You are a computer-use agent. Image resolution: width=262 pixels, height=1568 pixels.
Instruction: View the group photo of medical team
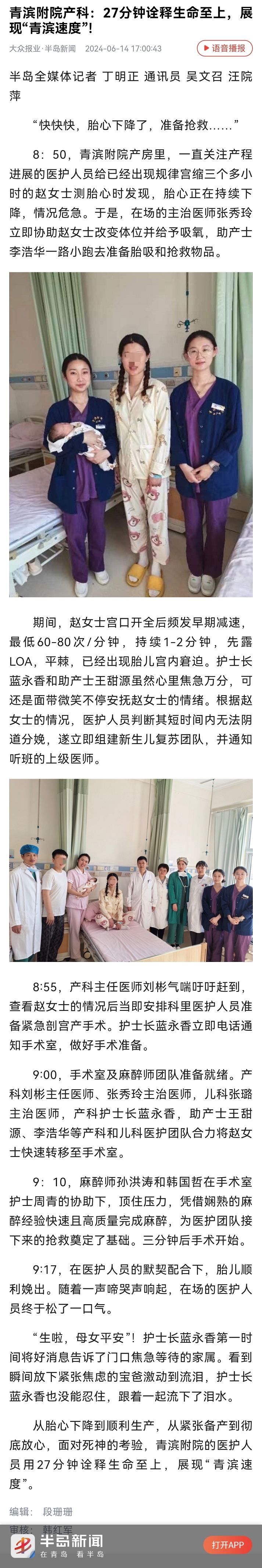tap(131, 870)
